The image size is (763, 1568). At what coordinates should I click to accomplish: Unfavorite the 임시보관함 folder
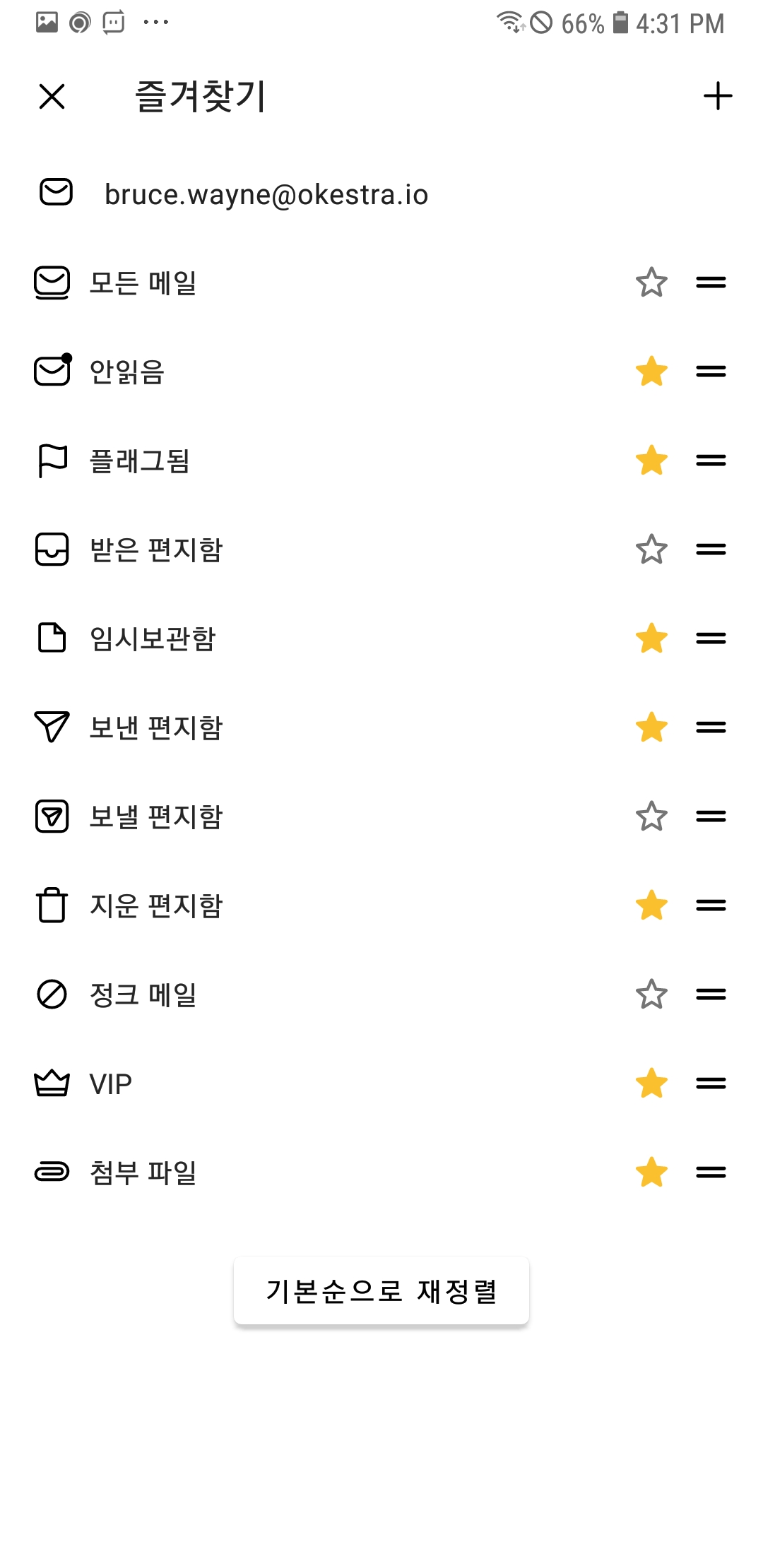pyautogui.click(x=651, y=639)
